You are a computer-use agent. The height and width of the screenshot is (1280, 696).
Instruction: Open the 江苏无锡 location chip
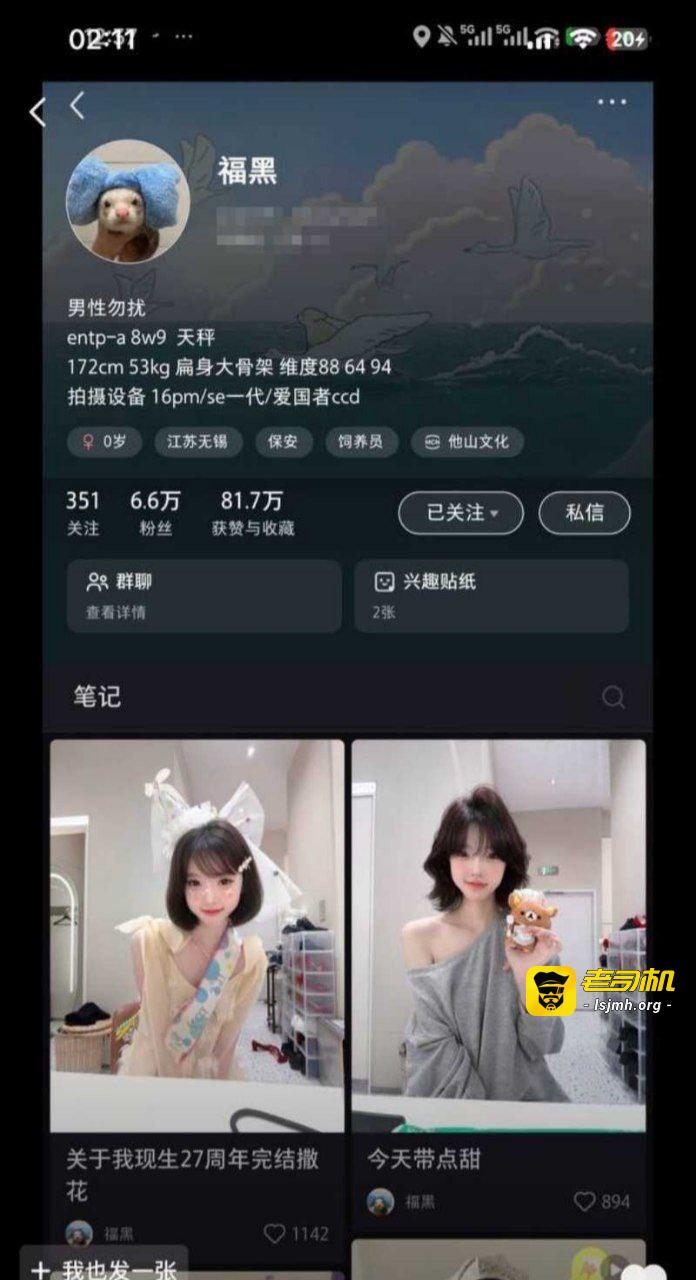click(x=198, y=442)
